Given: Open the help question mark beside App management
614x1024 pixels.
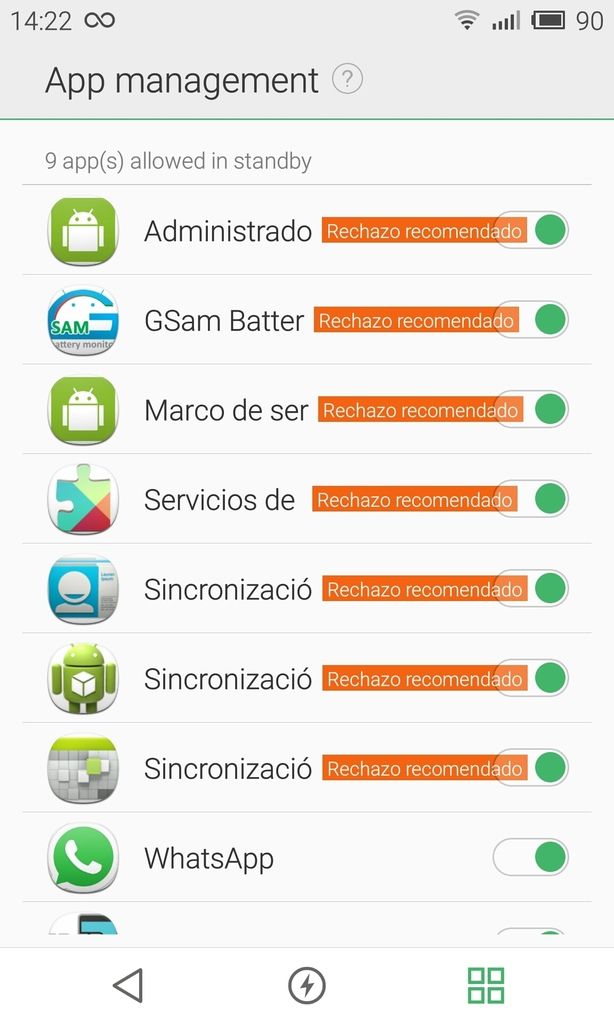Looking at the screenshot, I should tap(347, 79).
